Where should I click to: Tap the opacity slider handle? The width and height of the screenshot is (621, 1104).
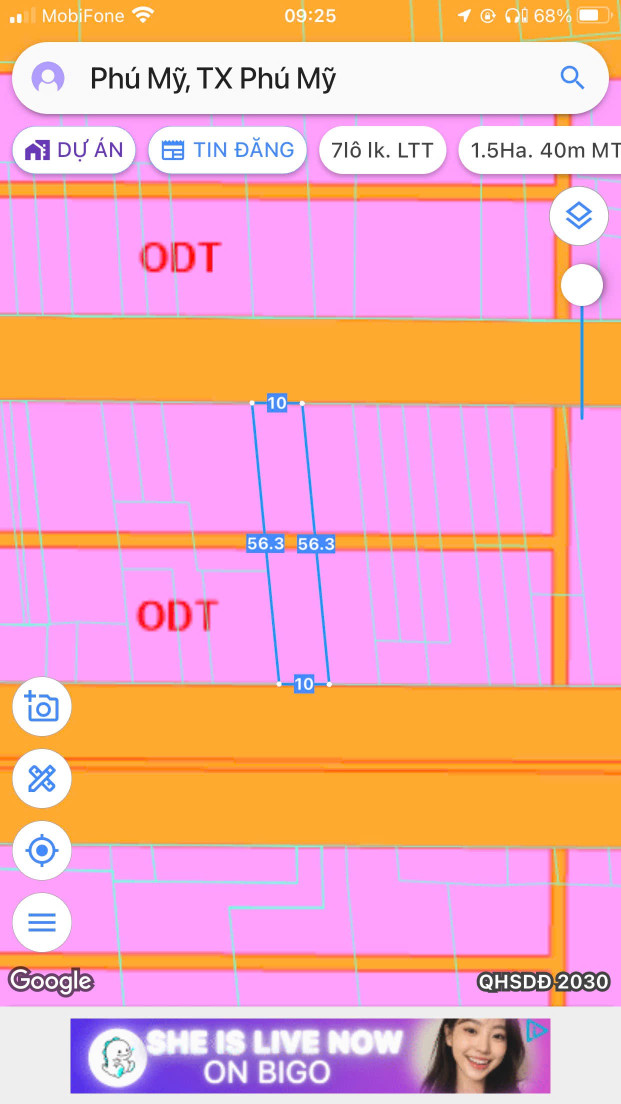[x=582, y=286]
